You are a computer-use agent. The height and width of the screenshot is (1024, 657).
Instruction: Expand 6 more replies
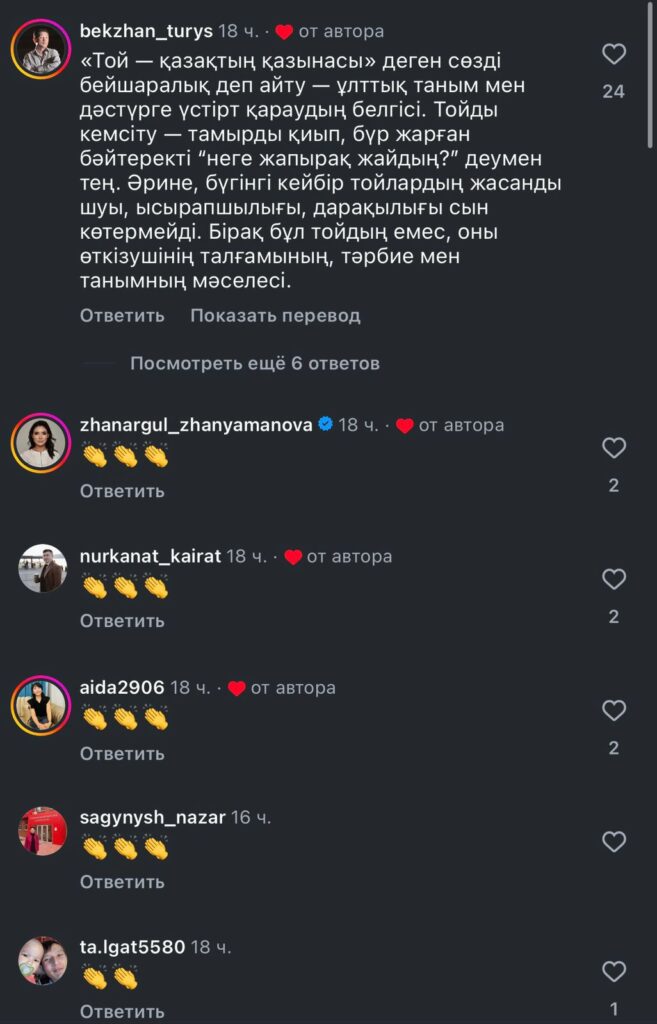click(254, 364)
